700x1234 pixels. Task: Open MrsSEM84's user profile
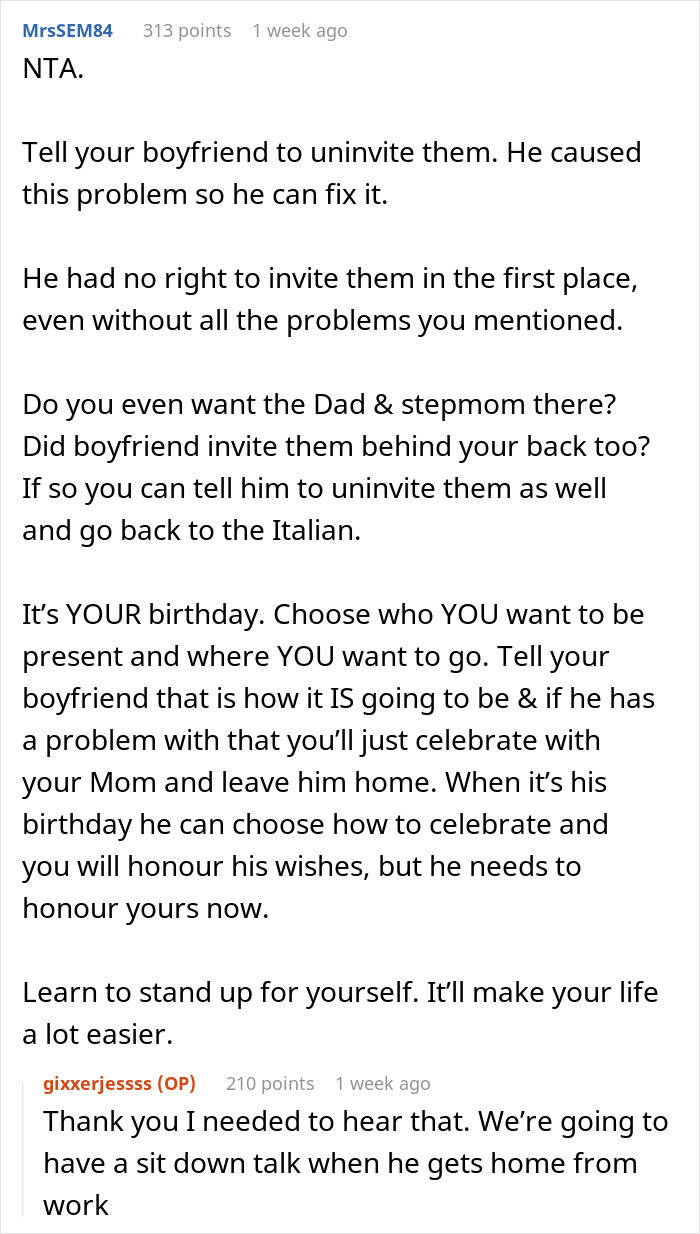click(68, 31)
